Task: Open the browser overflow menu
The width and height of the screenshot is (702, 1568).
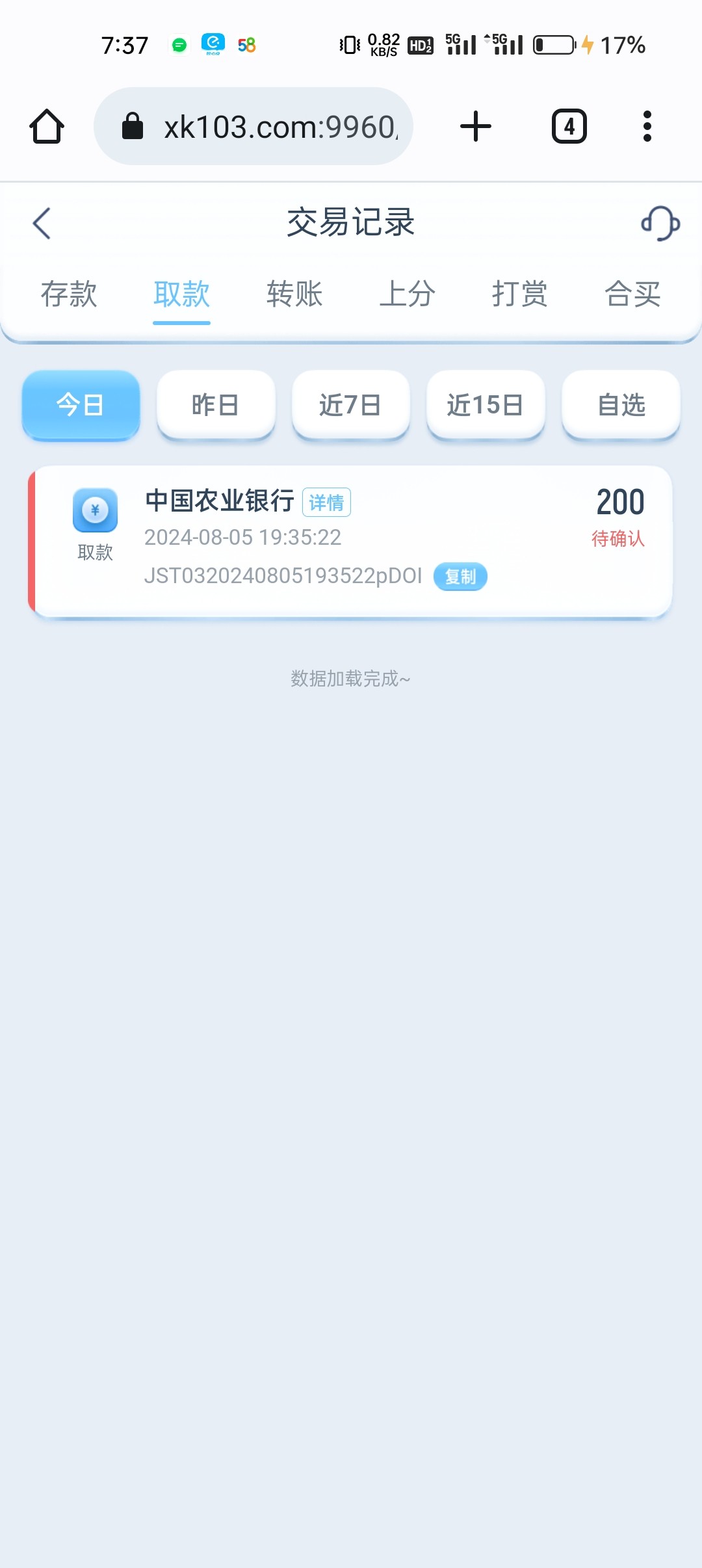Action: pyautogui.click(x=647, y=126)
